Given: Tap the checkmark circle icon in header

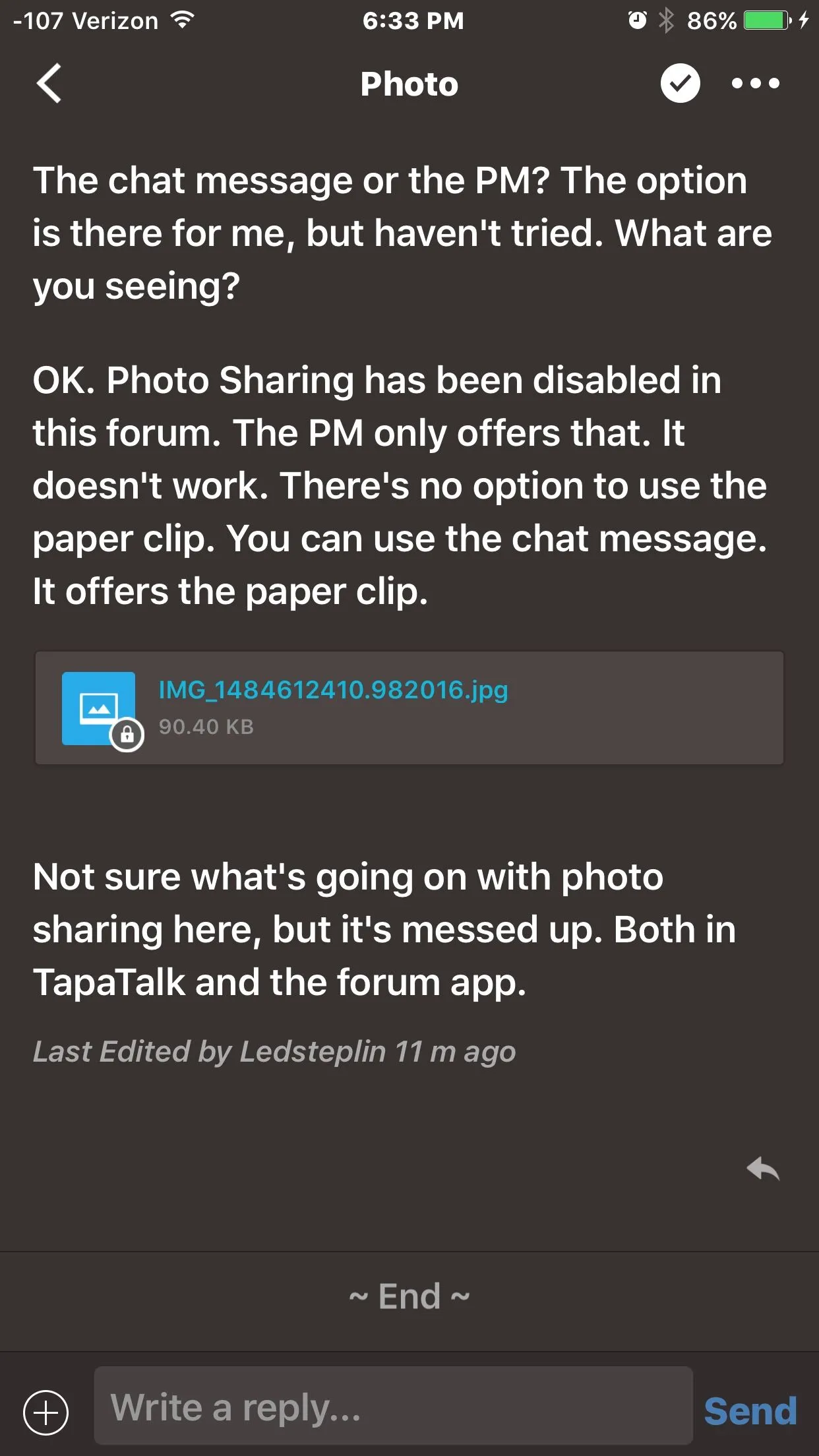Looking at the screenshot, I should pos(680,83).
